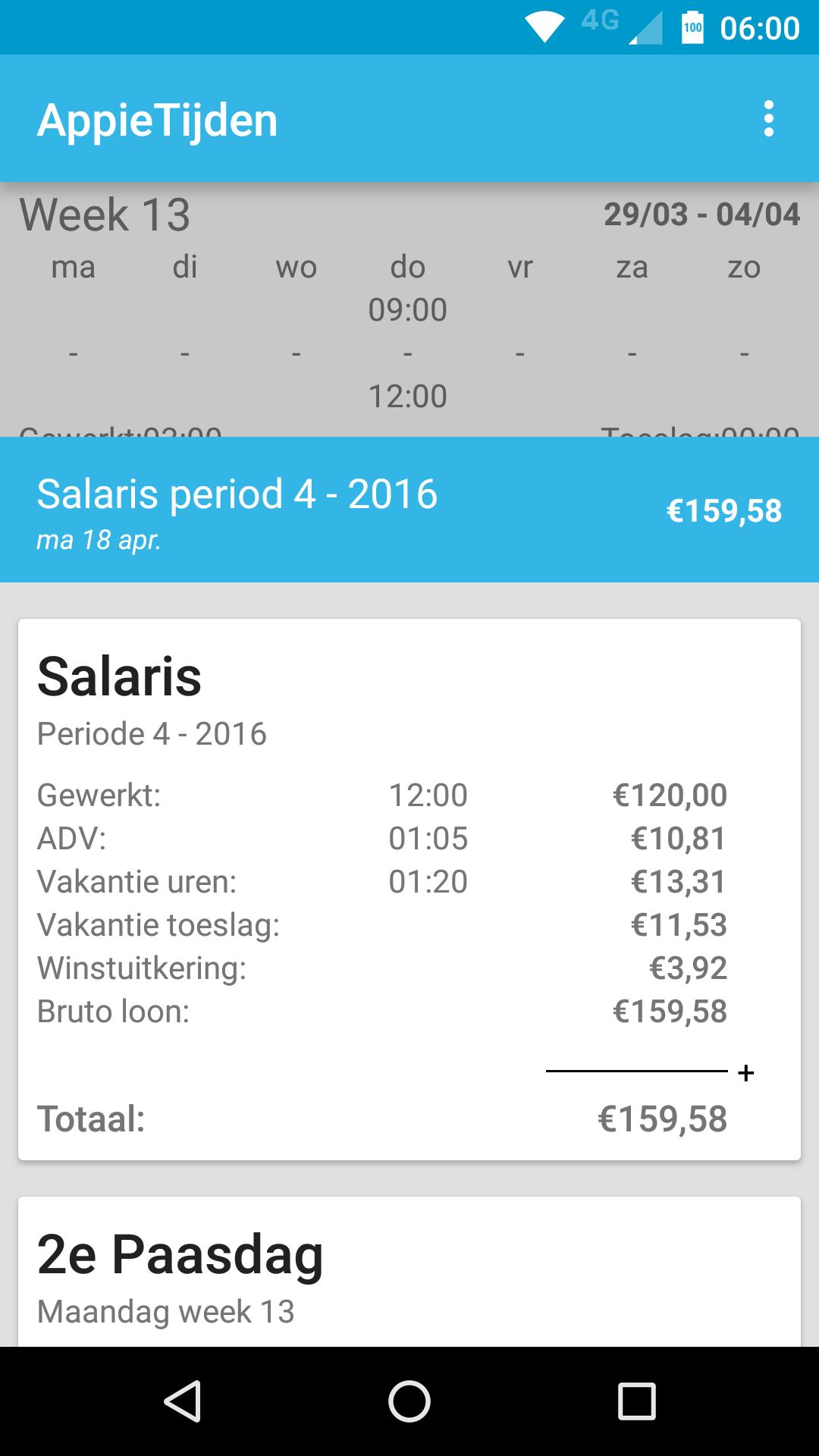Collapse the Week 13 overview
The image size is (819, 1456).
click(106, 216)
